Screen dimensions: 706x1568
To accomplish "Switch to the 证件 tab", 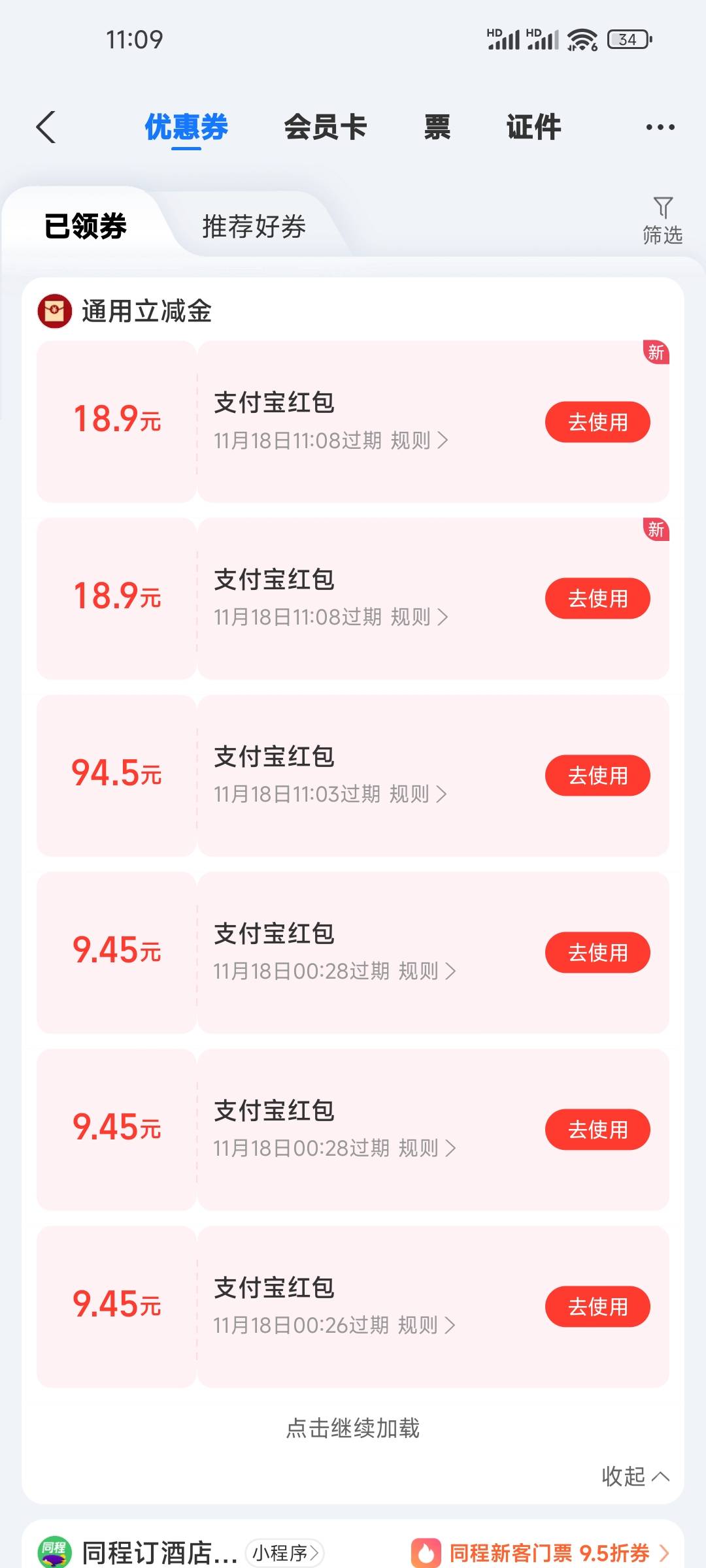I will coord(534,127).
